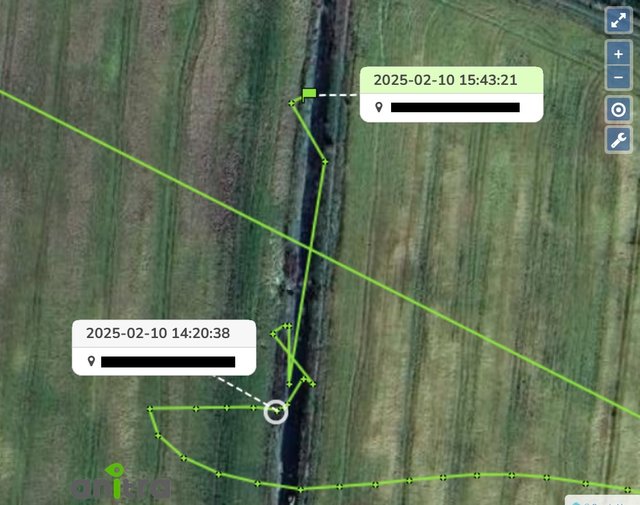
Task: Open the 2025-02-10 15:43:21 location popup
Action: 451,94
